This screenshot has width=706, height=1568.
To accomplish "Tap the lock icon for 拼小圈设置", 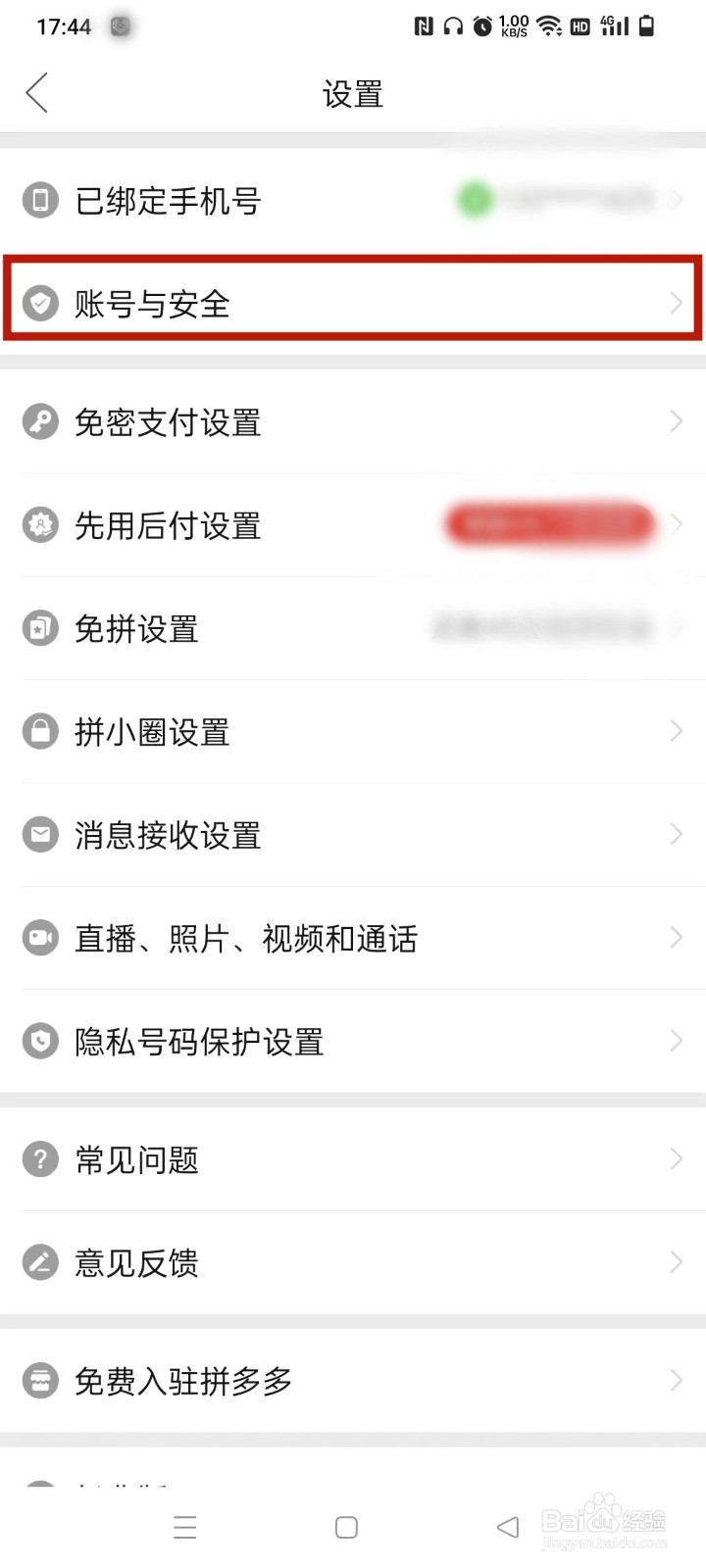I will (39, 731).
